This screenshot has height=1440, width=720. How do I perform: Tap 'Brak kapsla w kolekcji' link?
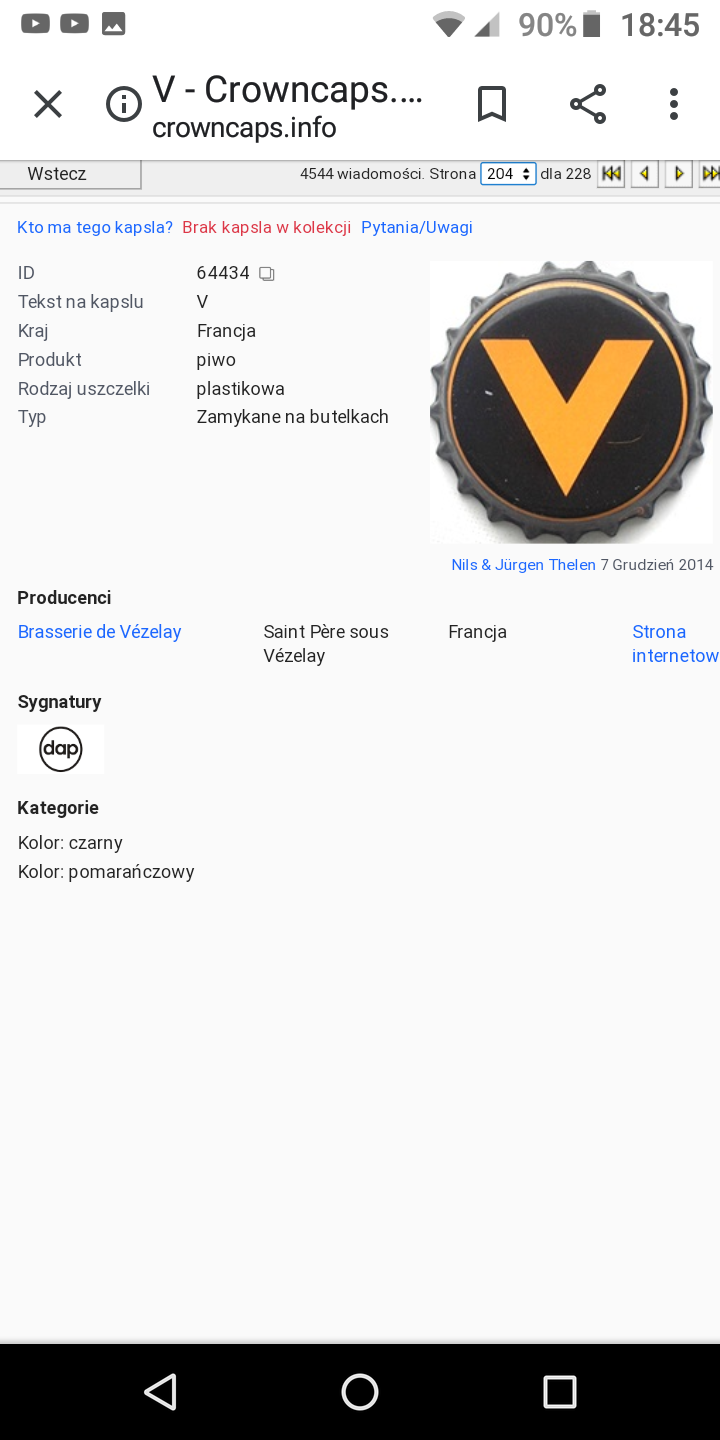266,227
